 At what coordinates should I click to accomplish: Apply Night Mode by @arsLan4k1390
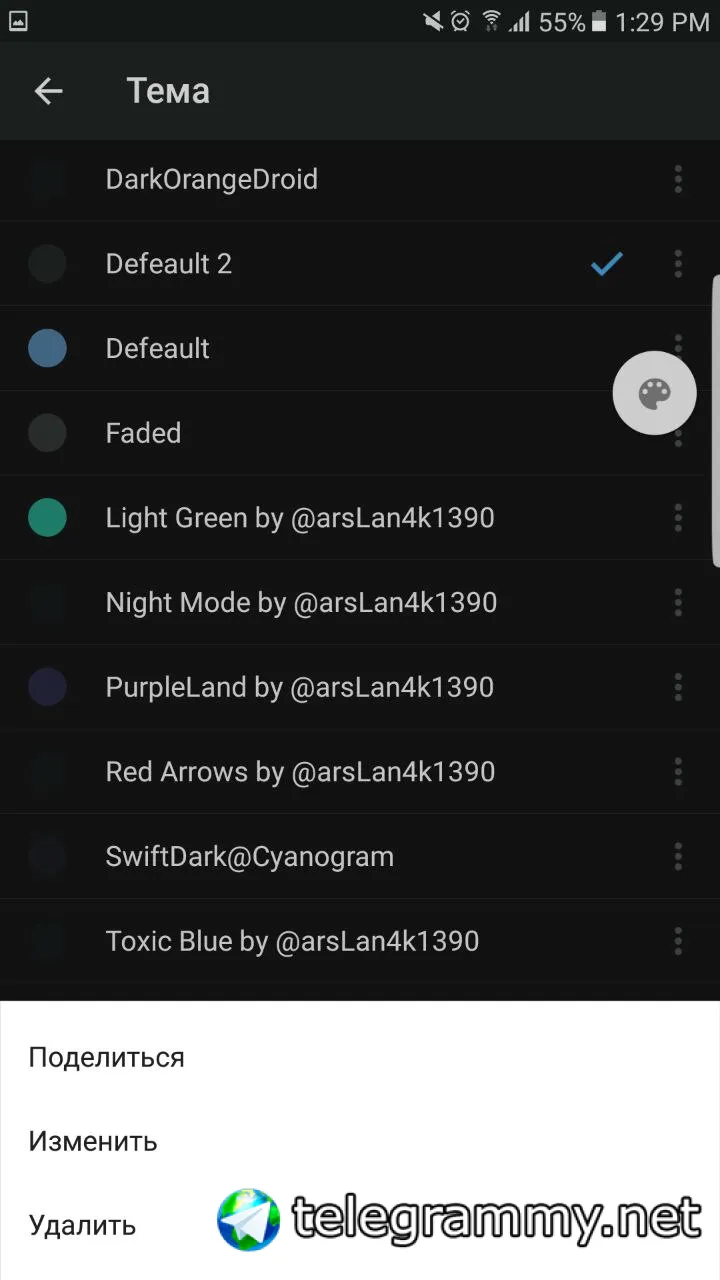[301, 603]
